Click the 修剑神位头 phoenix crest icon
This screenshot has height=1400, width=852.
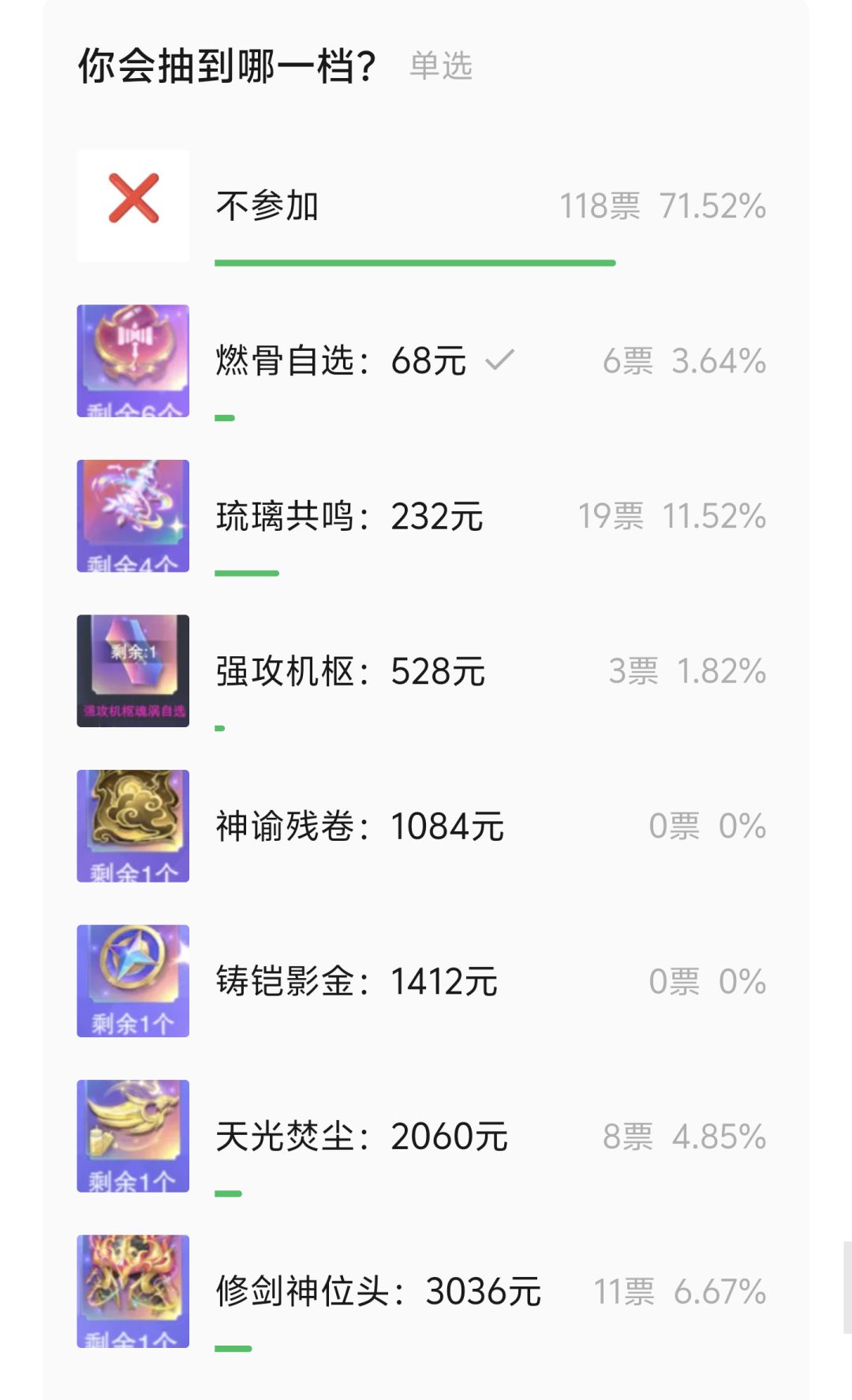pos(133,1290)
